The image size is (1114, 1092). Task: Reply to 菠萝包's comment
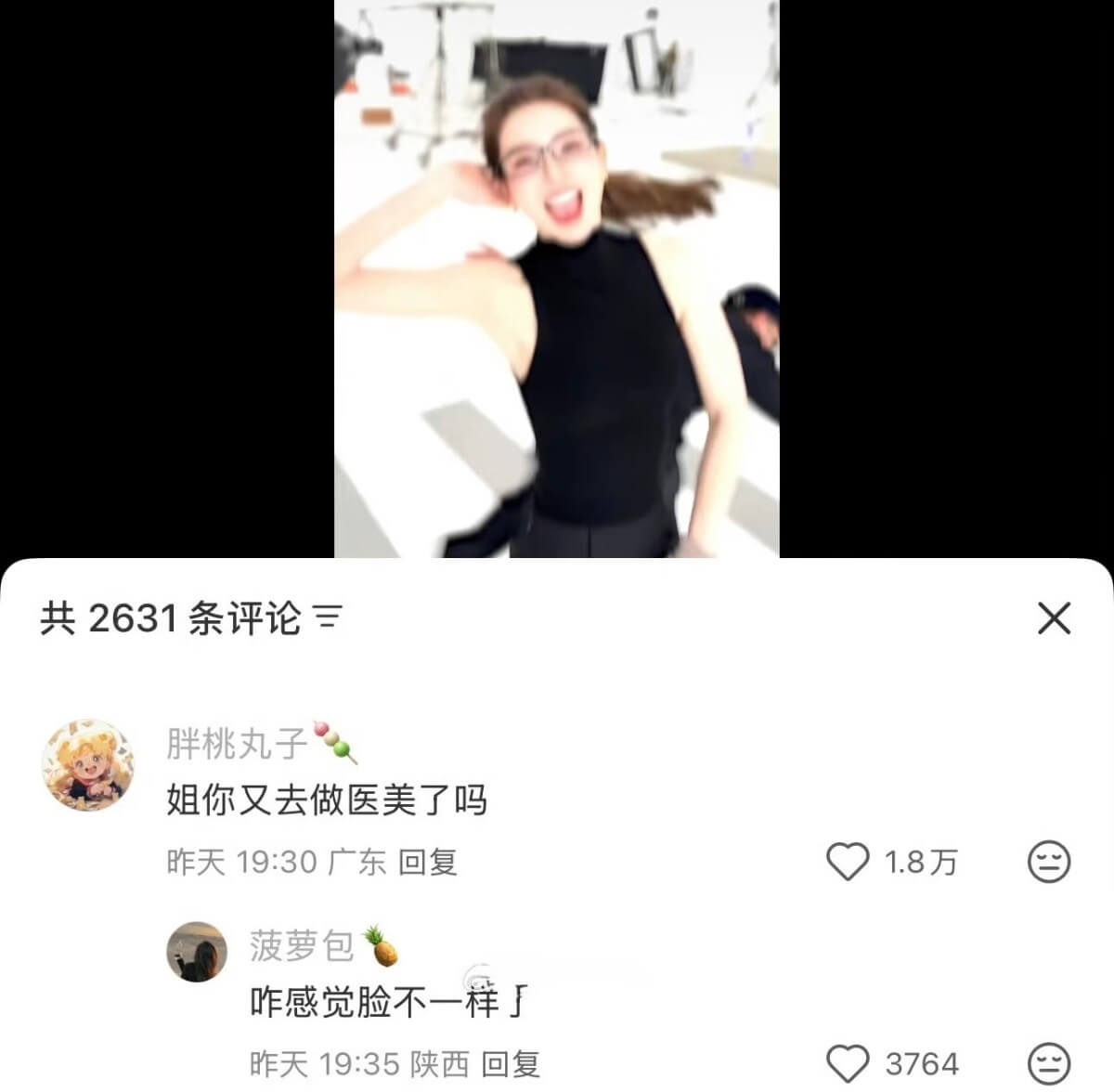tap(511, 1063)
